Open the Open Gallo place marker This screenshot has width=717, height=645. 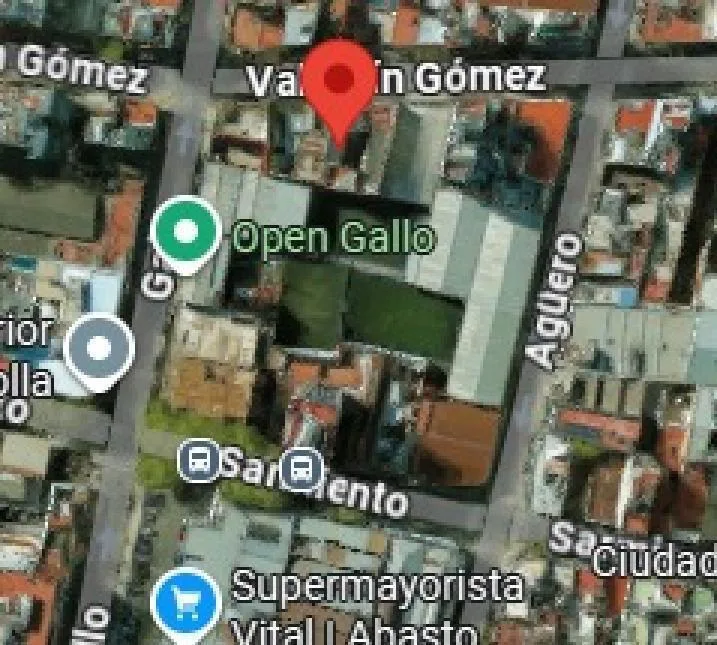[186, 232]
